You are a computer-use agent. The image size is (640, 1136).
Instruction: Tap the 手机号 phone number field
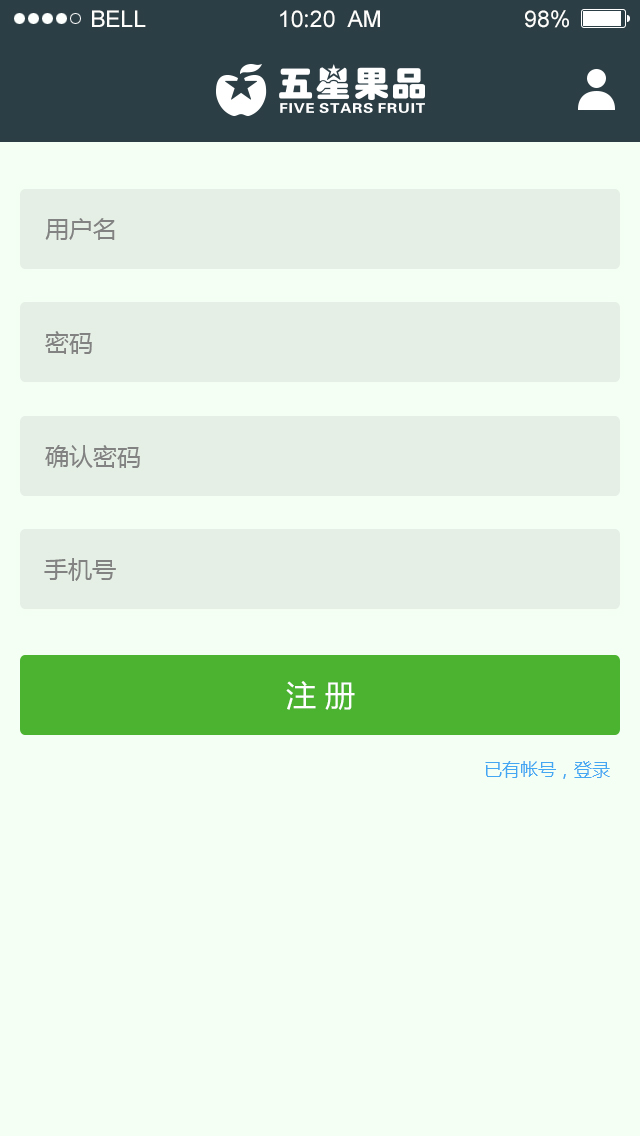coord(320,569)
